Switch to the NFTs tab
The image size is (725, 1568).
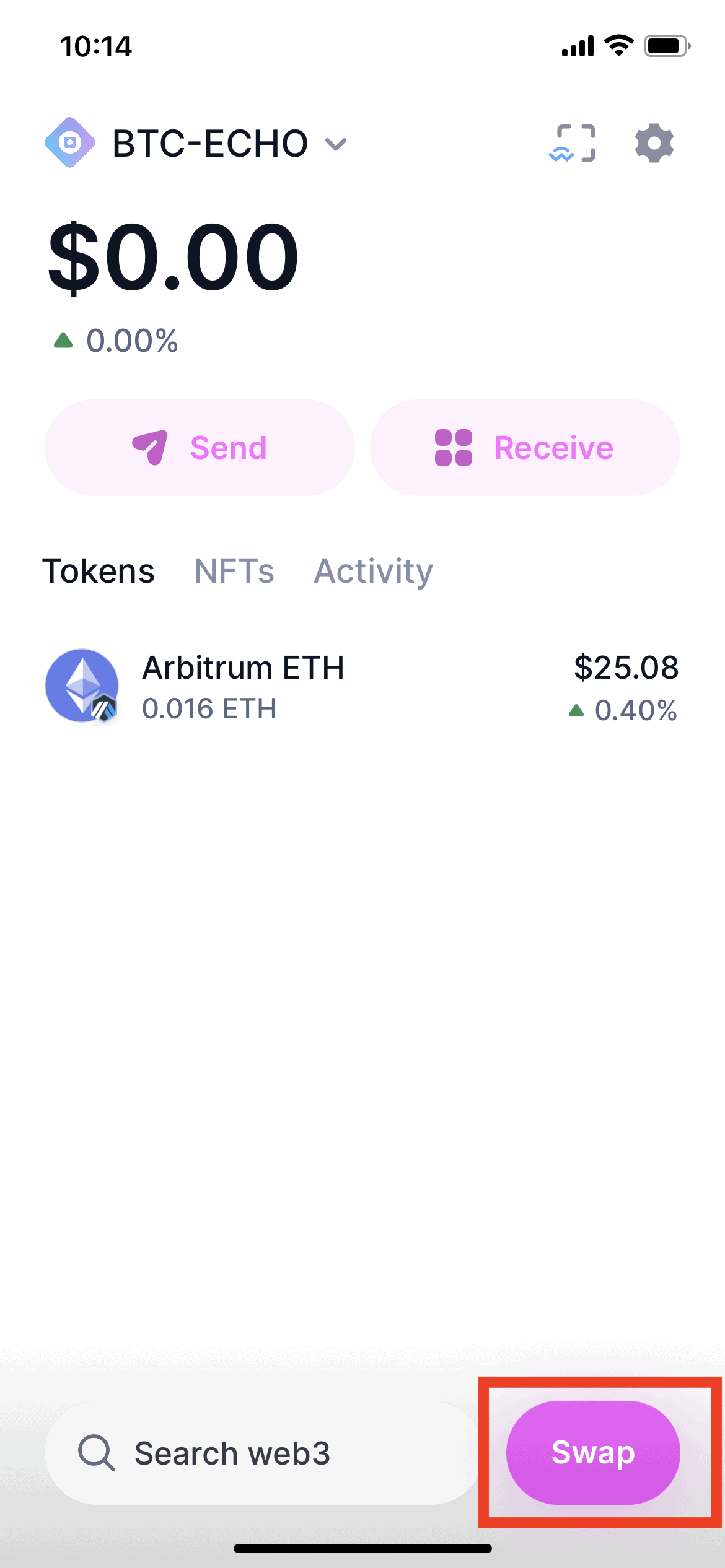pos(234,571)
